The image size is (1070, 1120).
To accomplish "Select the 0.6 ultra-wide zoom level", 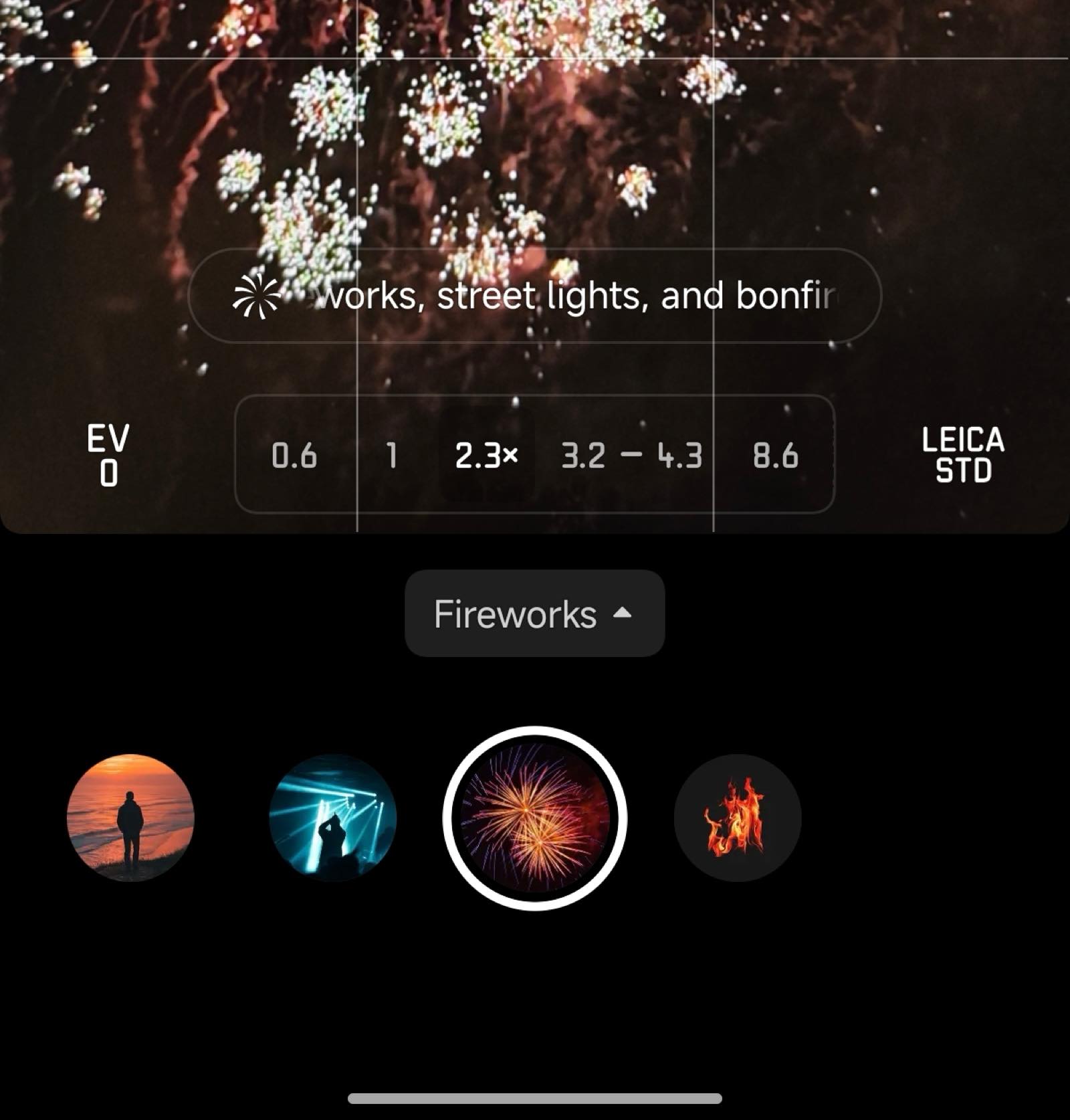I will (294, 456).
